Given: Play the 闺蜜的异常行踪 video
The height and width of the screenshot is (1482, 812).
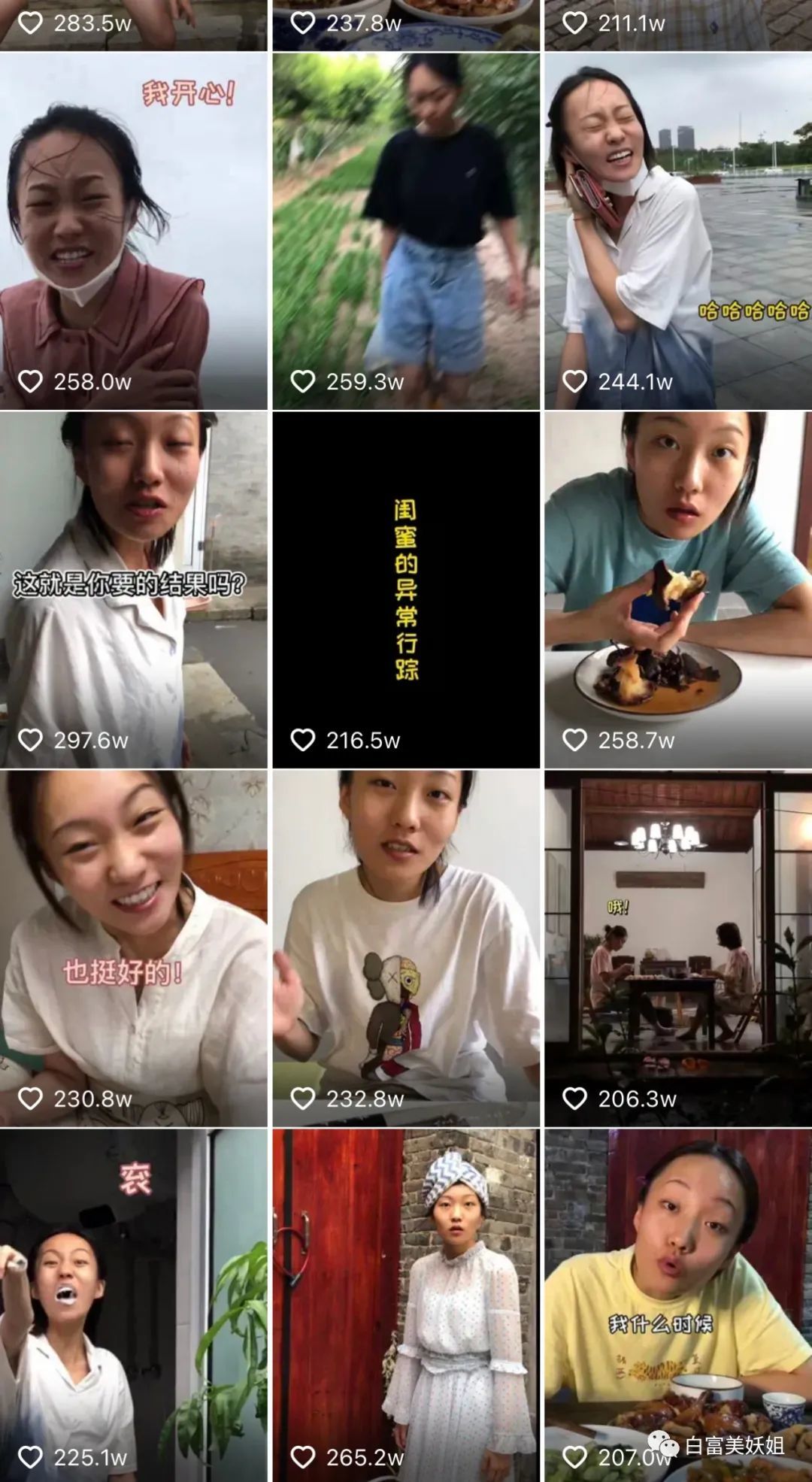Looking at the screenshot, I should (x=406, y=589).
